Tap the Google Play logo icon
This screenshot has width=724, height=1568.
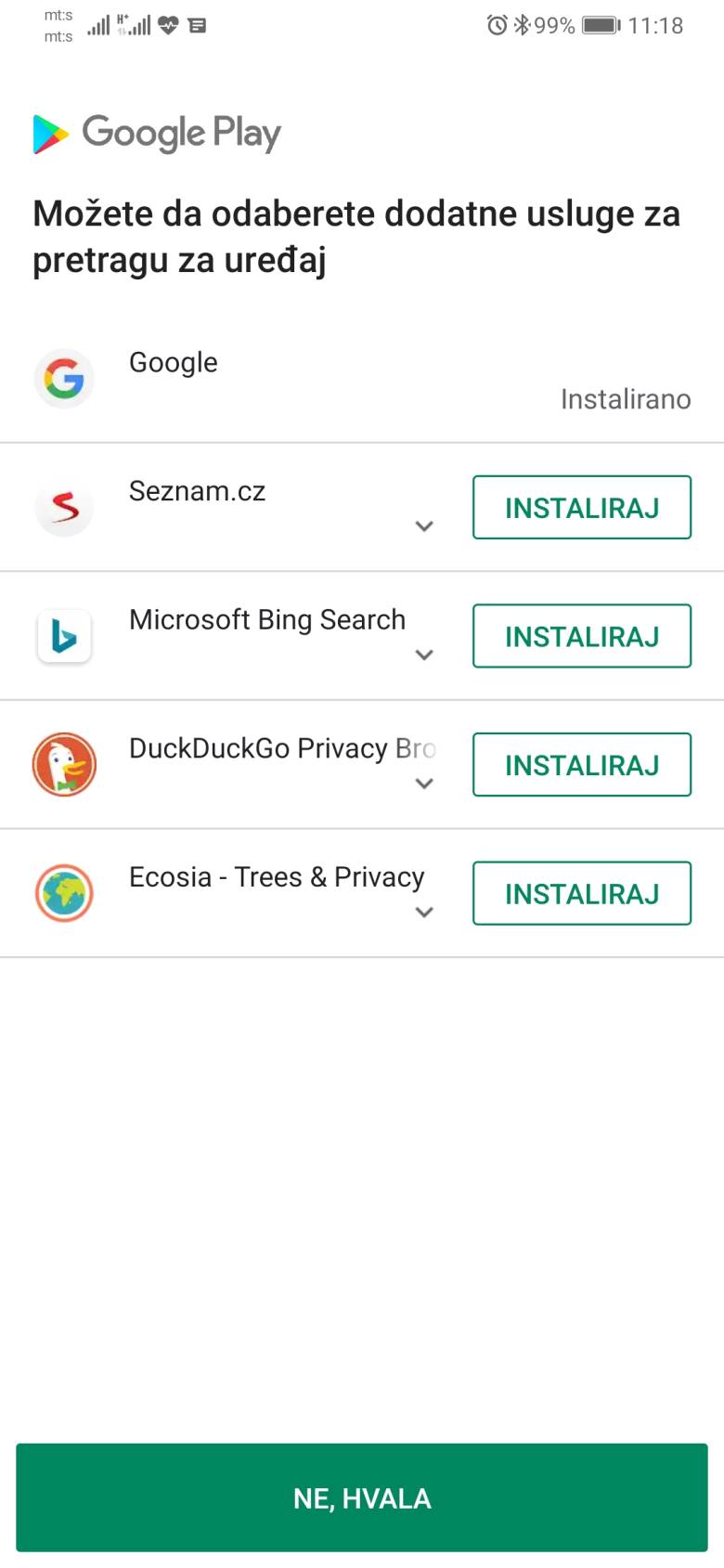51,133
